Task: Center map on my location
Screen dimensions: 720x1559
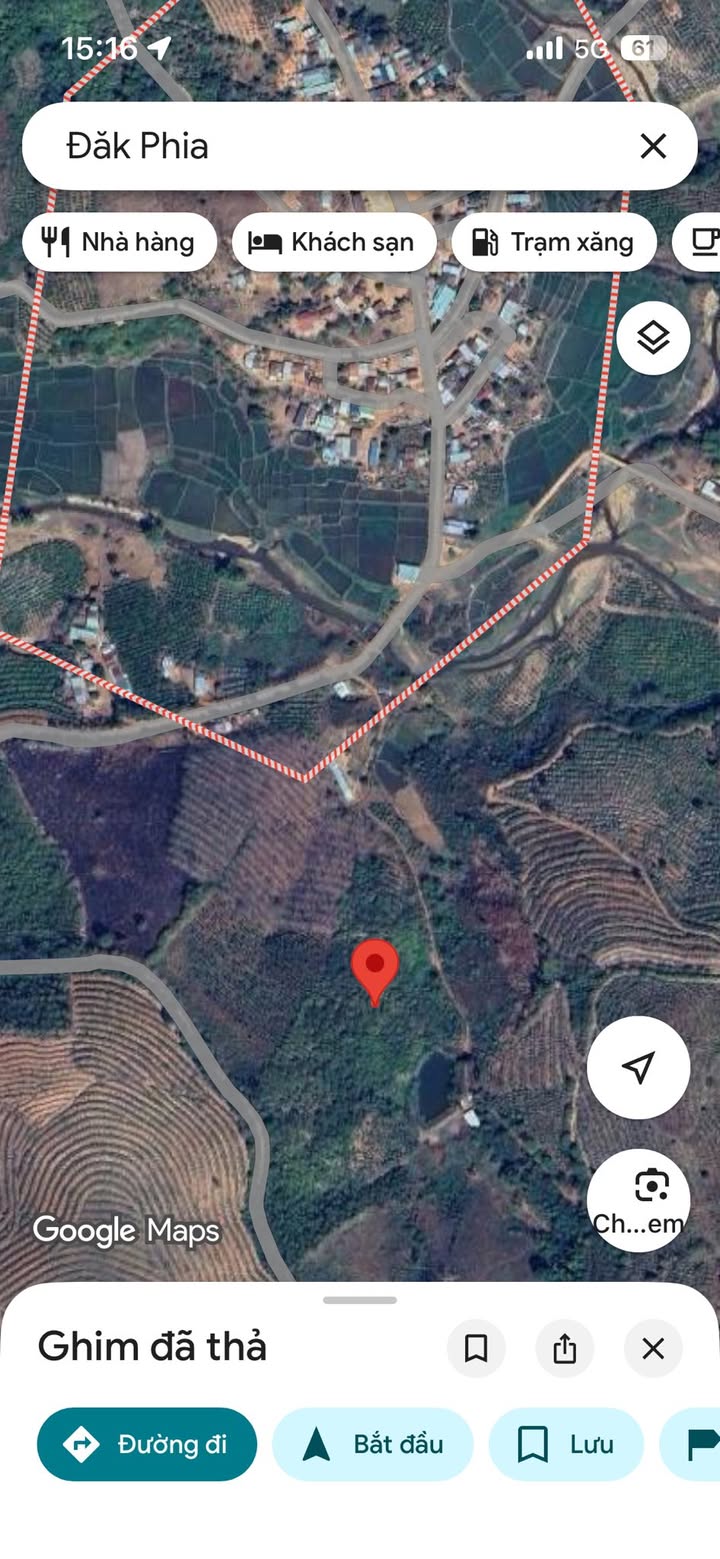Action: (x=638, y=1067)
